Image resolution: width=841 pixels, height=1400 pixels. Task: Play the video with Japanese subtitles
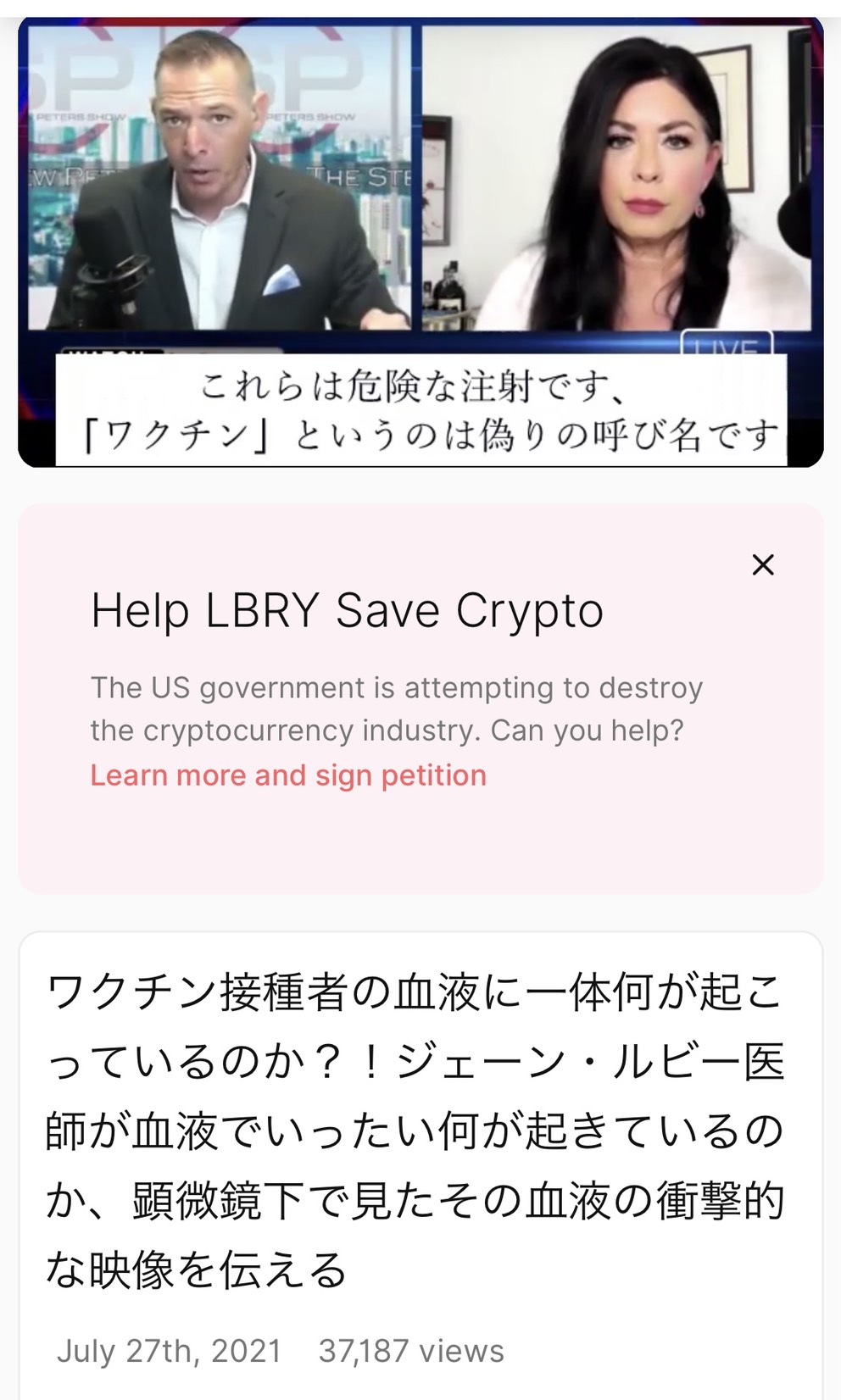(x=420, y=242)
